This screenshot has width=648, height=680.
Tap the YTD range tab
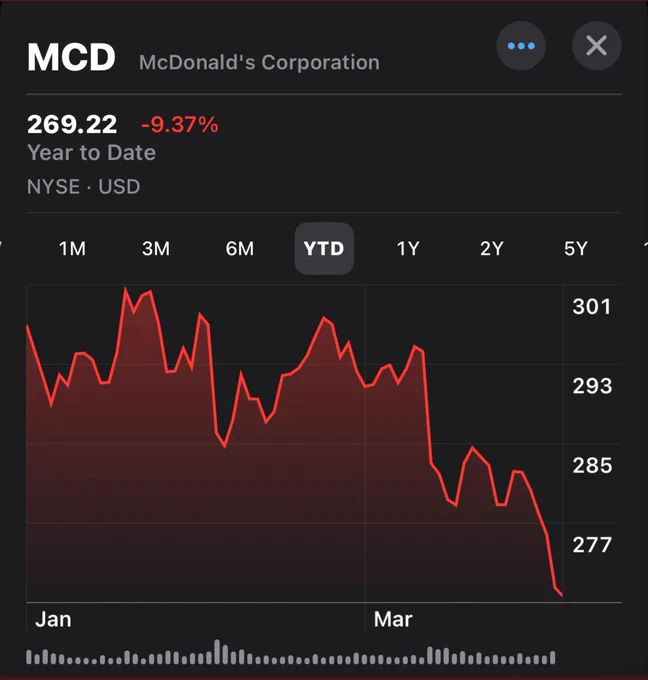point(324,248)
